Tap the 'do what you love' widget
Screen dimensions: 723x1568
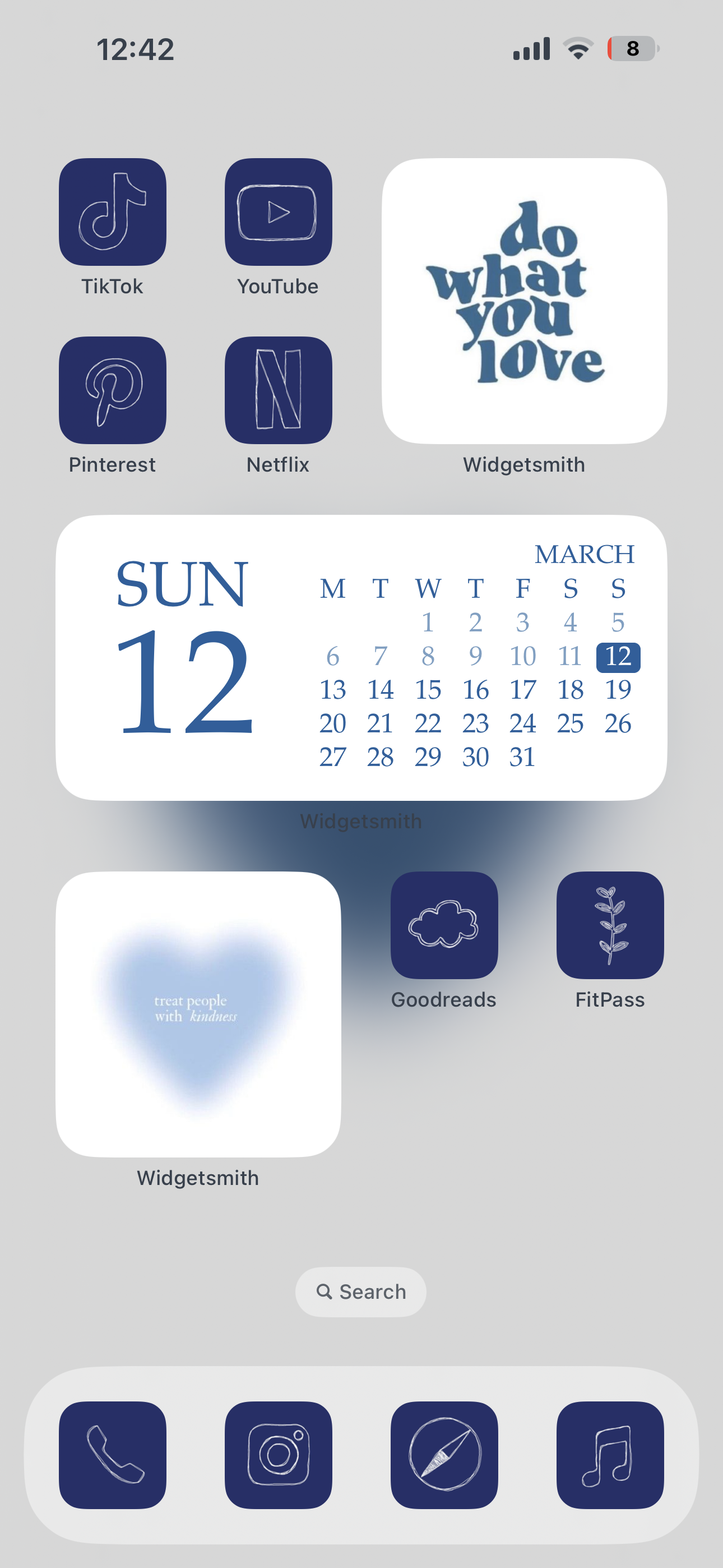tap(524, 301)
